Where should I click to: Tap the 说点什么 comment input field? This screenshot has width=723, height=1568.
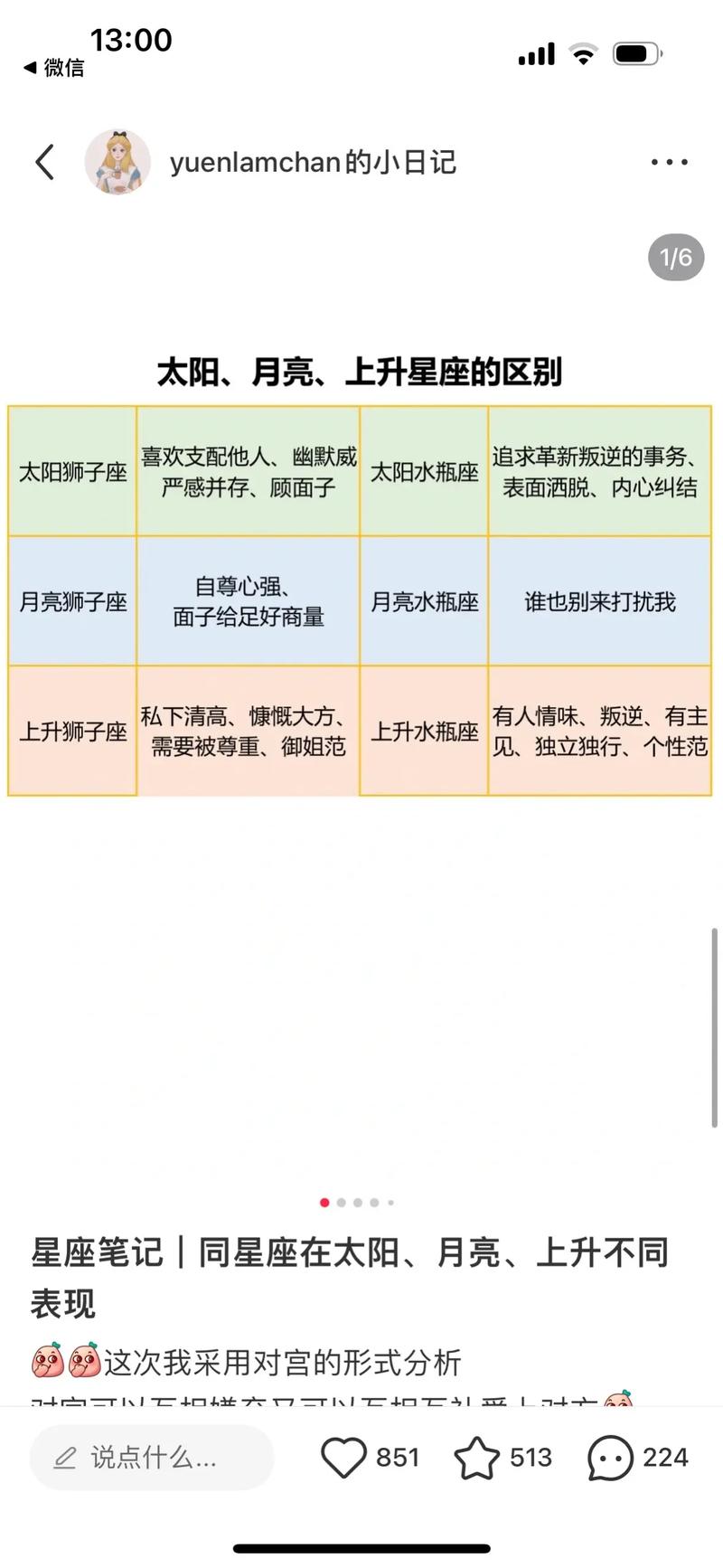point(152,1457)
